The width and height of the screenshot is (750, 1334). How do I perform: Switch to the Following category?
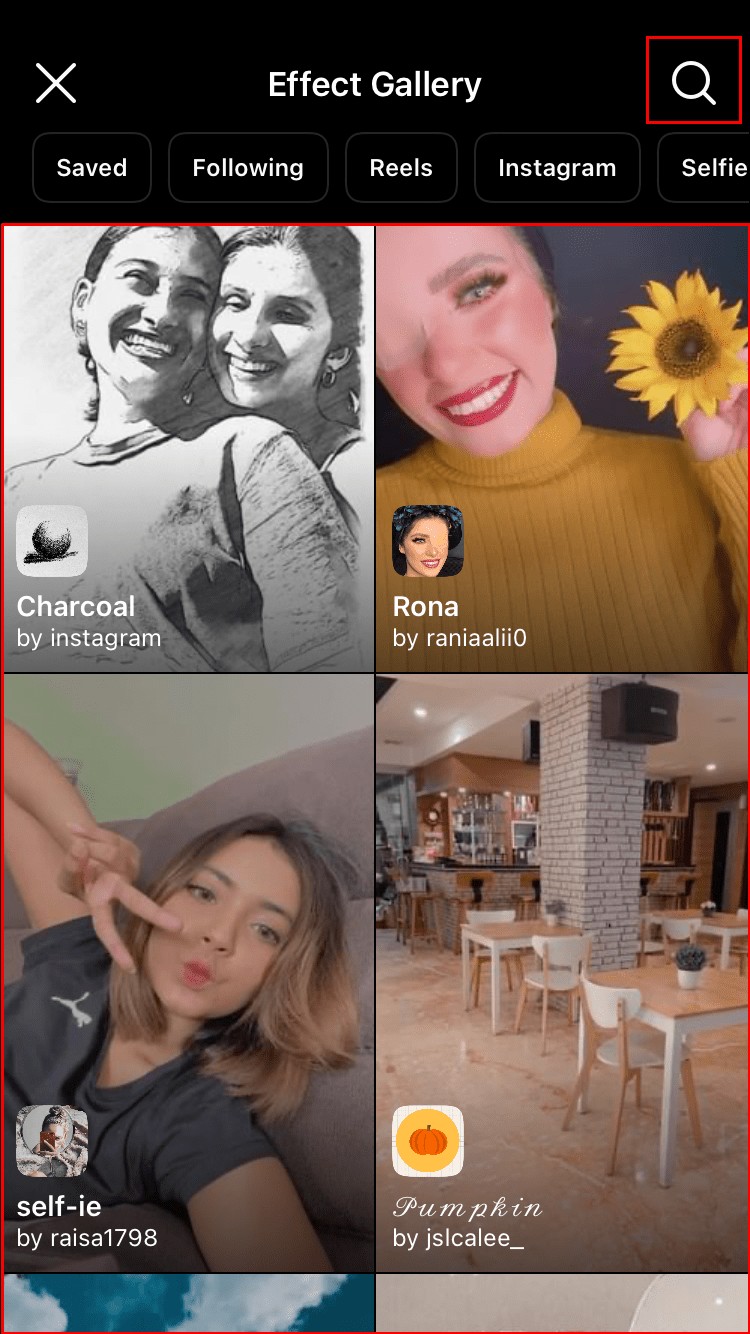point(248,168)
